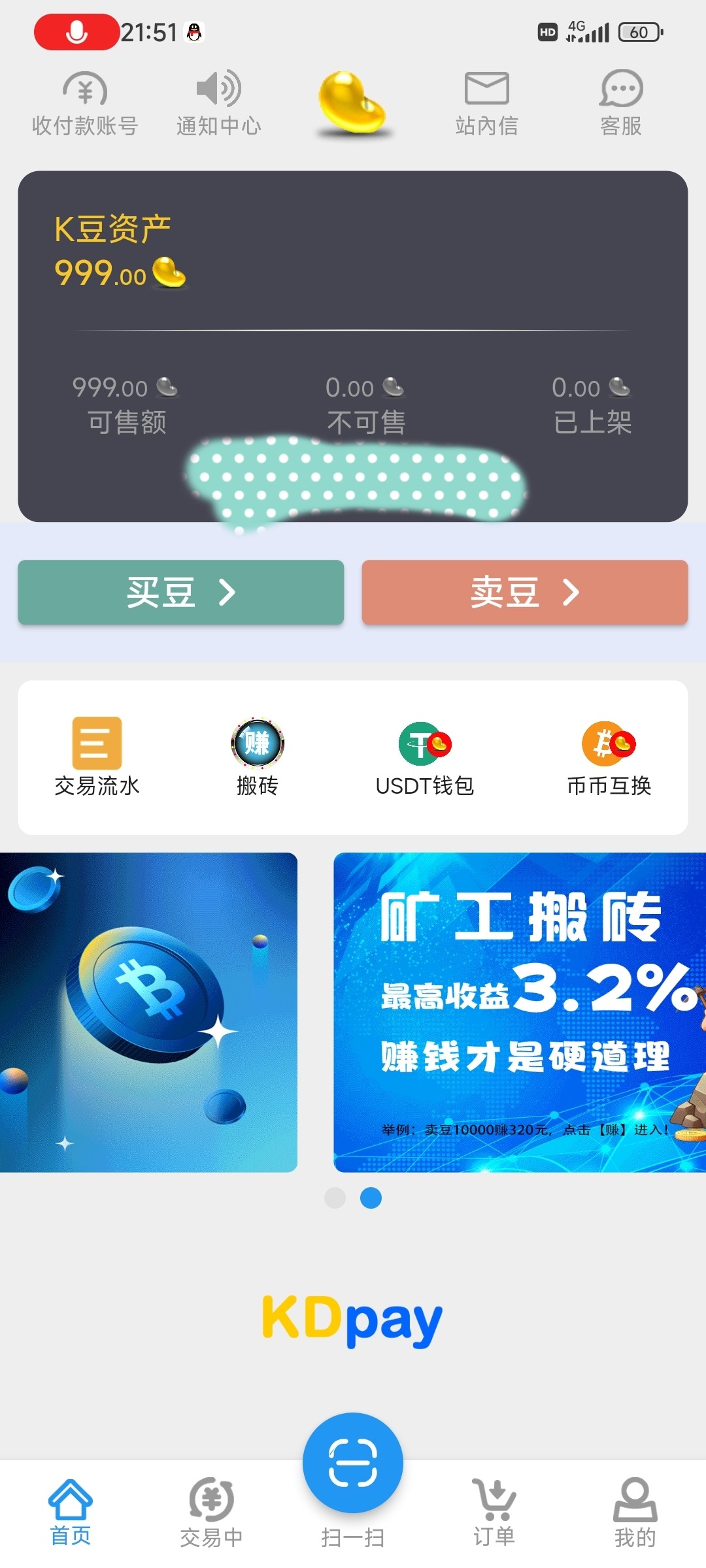
Task: Launch the 扫一扫 scanner
Action: click(353, 1463)
